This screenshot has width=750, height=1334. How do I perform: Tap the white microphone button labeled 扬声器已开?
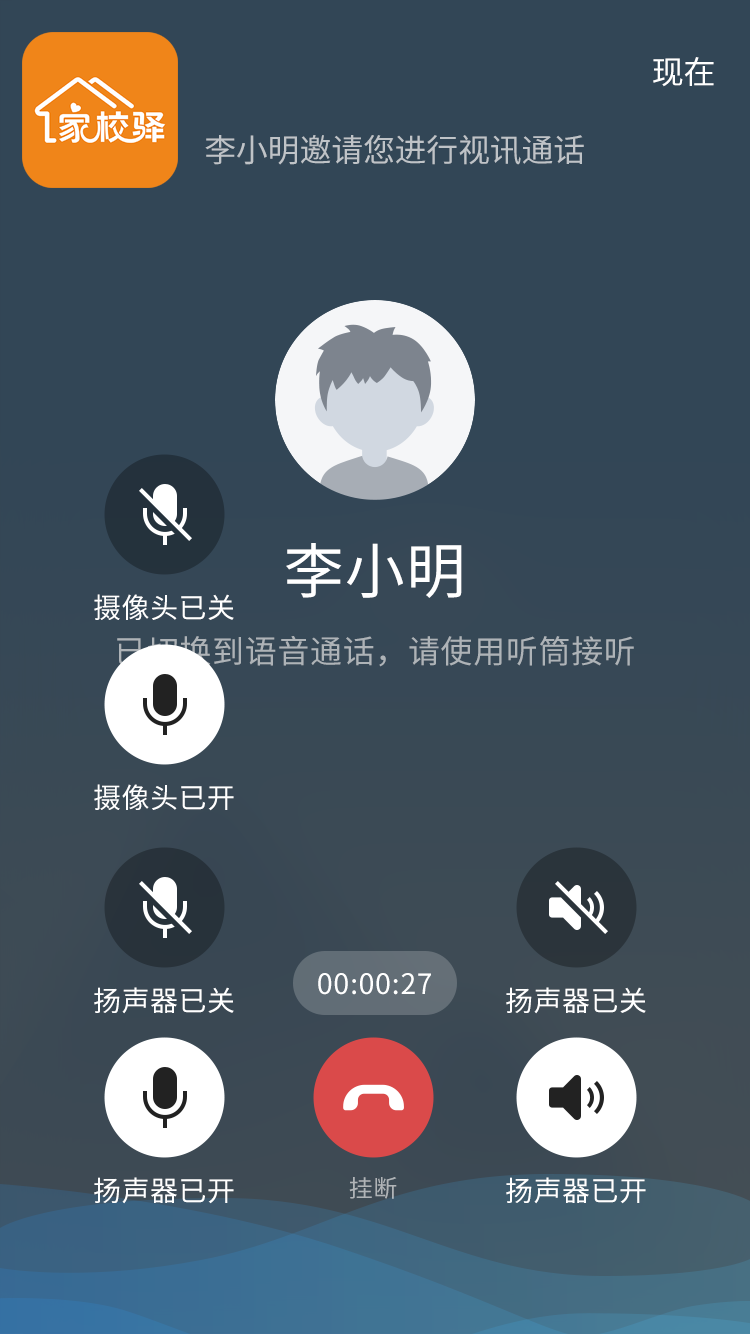pyautogui.click(x=164, y=1097)
